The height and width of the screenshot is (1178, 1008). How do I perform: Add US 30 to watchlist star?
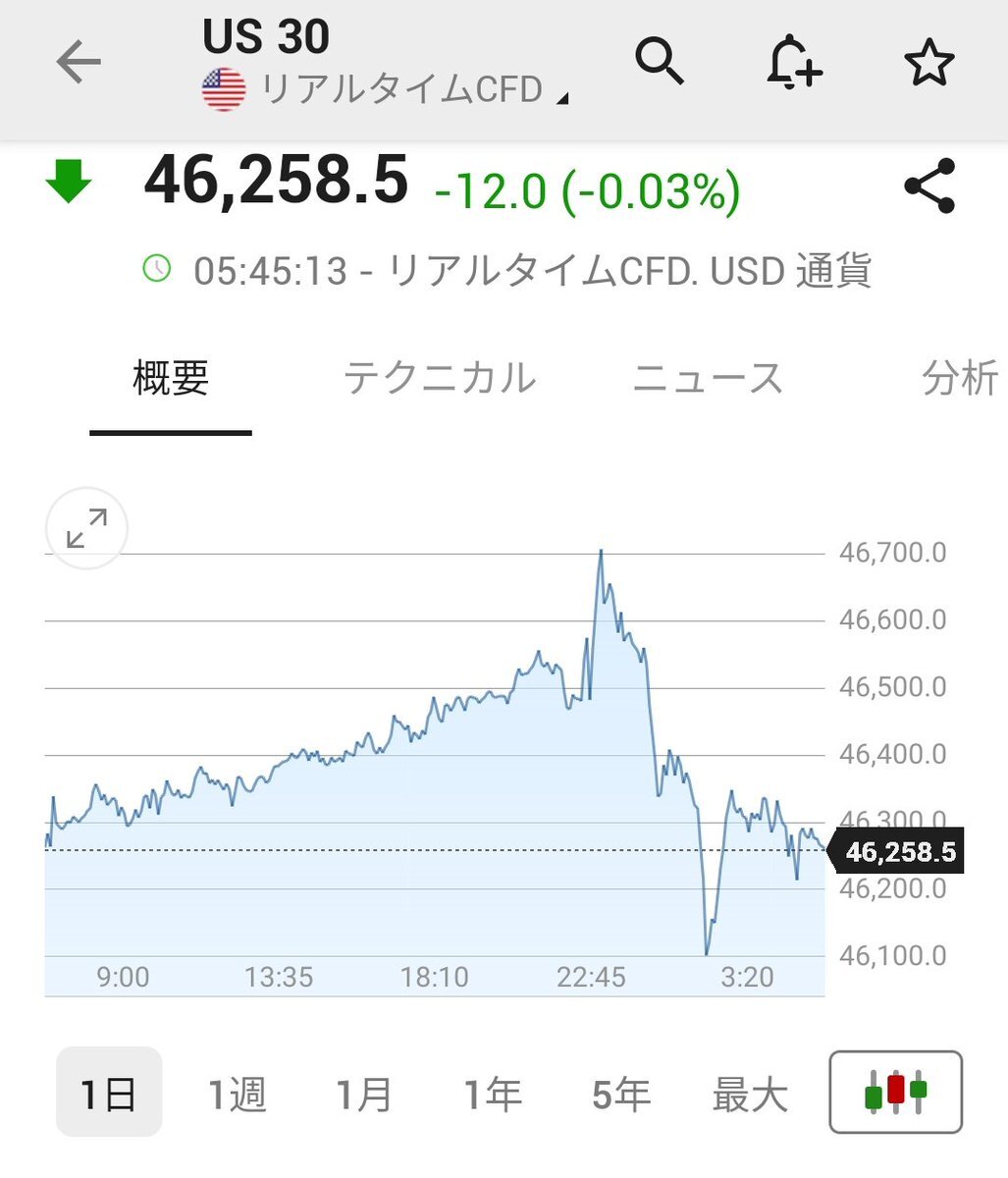(x=928, y=64)
